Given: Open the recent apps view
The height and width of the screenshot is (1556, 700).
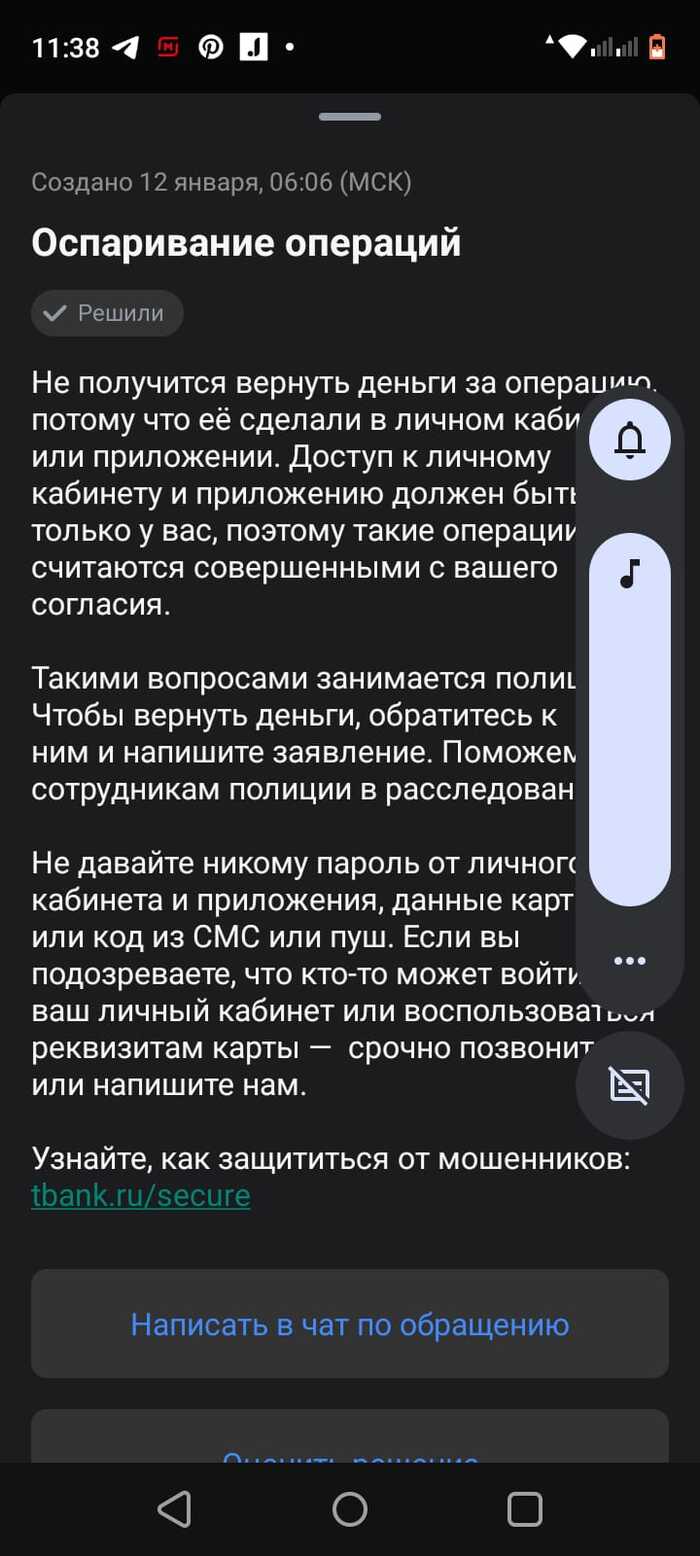Looking at the screenshot, I should 525,1508.
